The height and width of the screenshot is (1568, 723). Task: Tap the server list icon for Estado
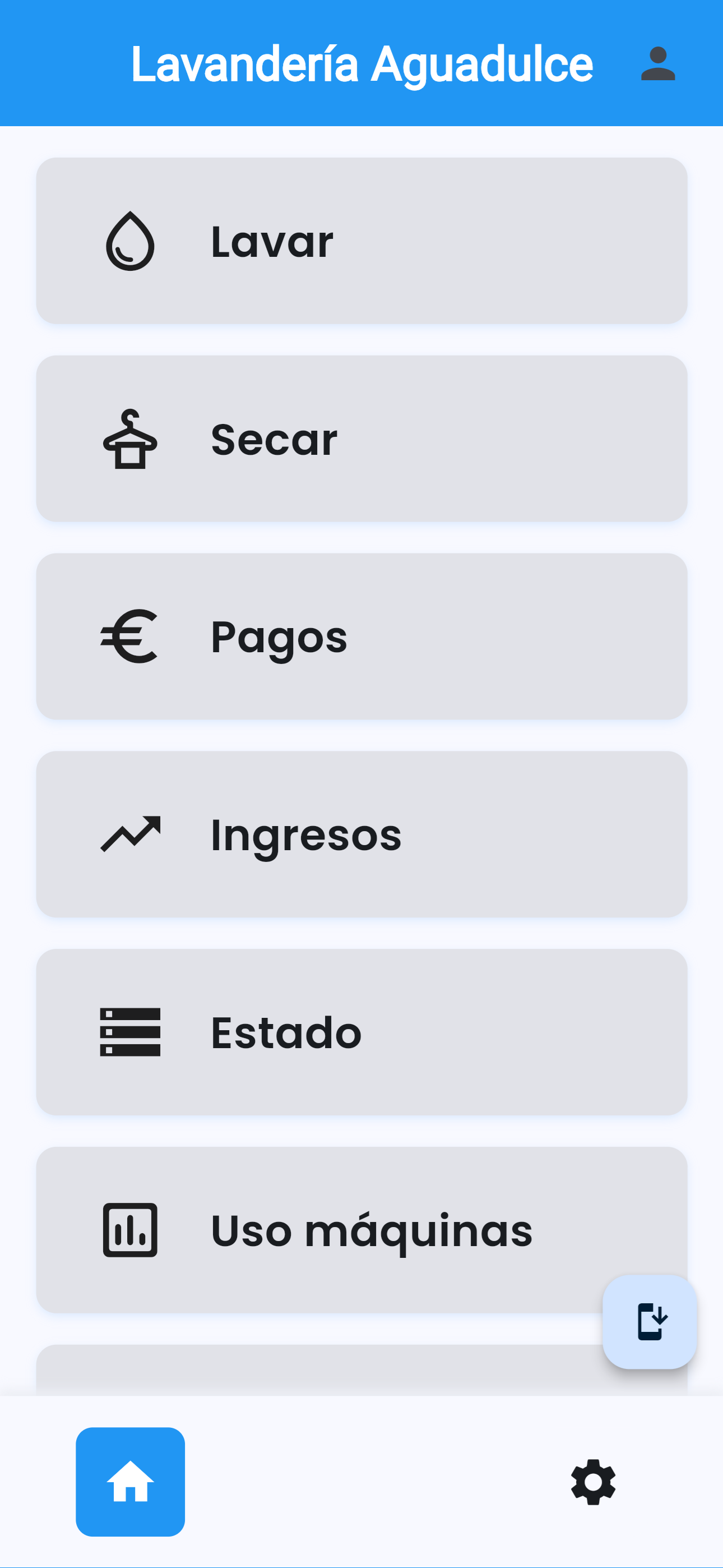129,1032
